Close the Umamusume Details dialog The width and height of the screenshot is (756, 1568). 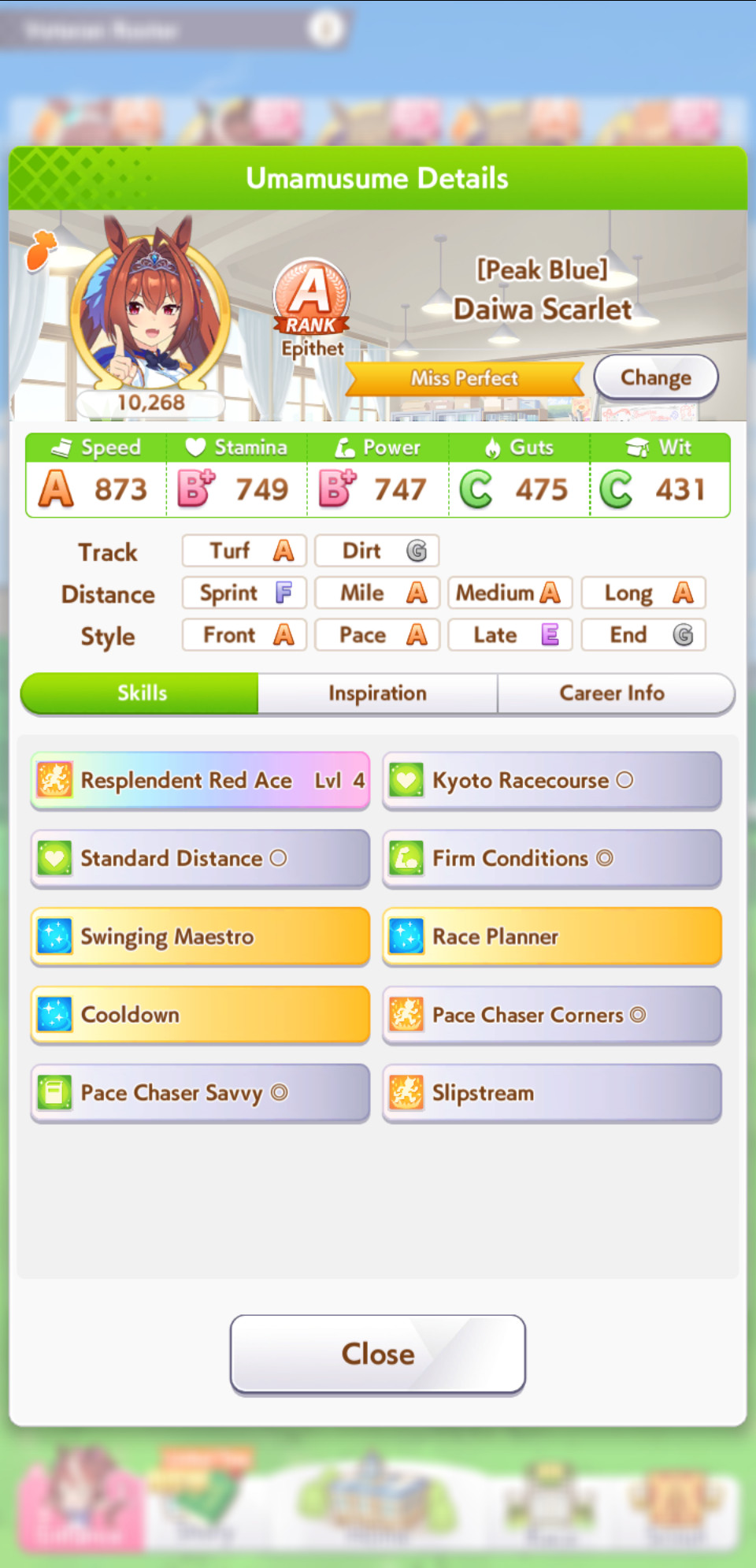[x=377, y=1354]
